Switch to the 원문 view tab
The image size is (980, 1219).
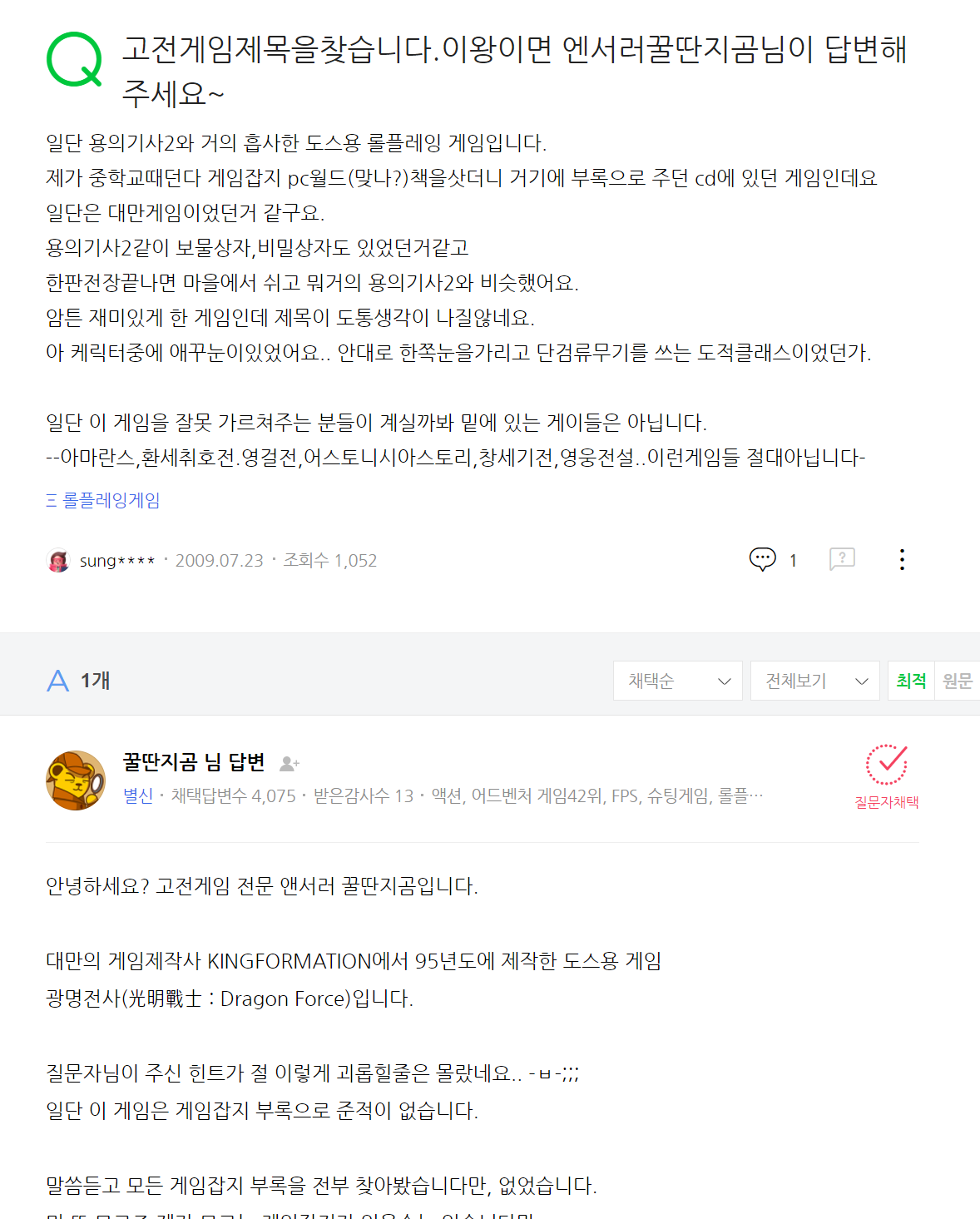[x=957, y=681]
